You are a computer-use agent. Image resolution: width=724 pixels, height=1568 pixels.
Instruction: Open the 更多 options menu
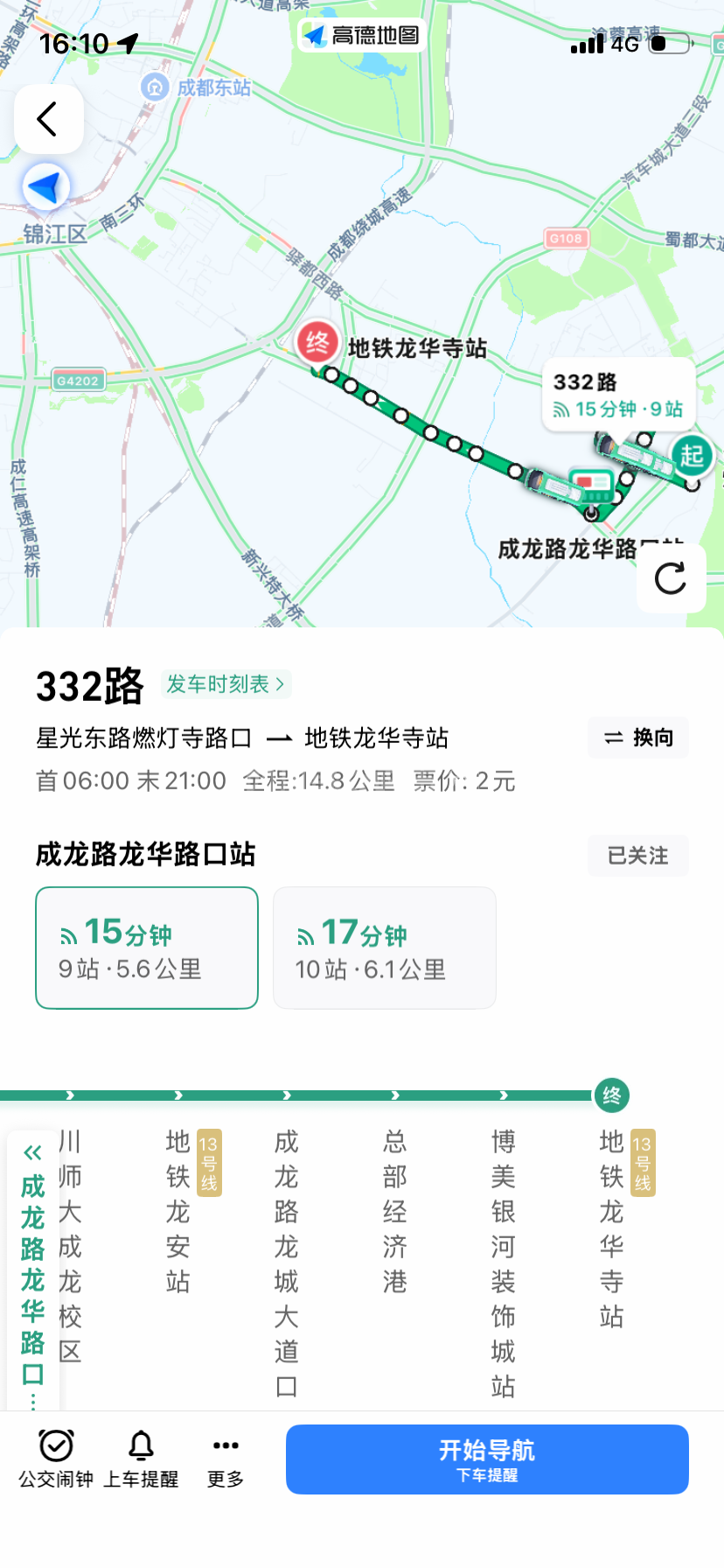226,1458
